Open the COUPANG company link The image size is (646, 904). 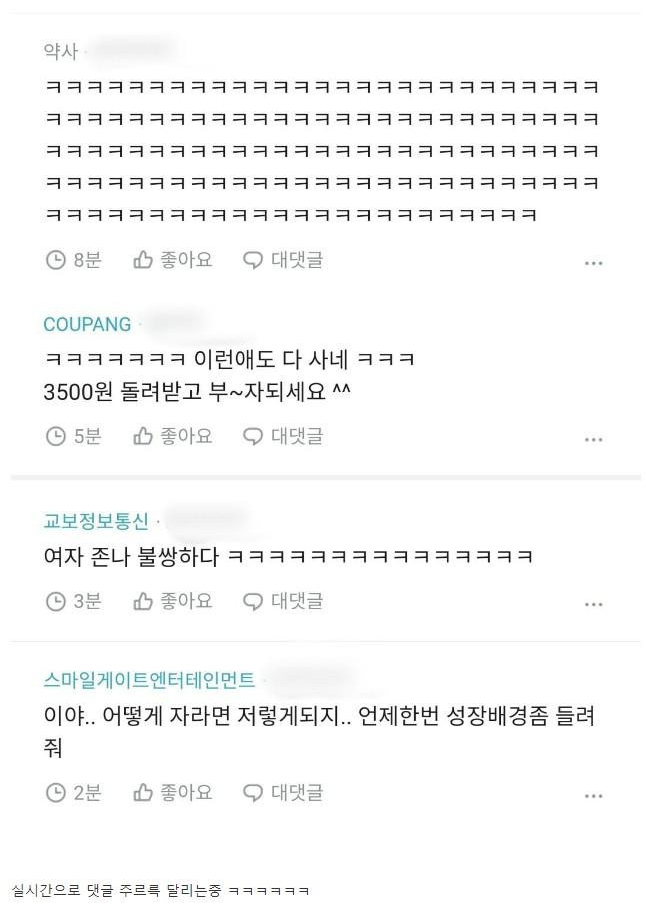coord(87,325)
